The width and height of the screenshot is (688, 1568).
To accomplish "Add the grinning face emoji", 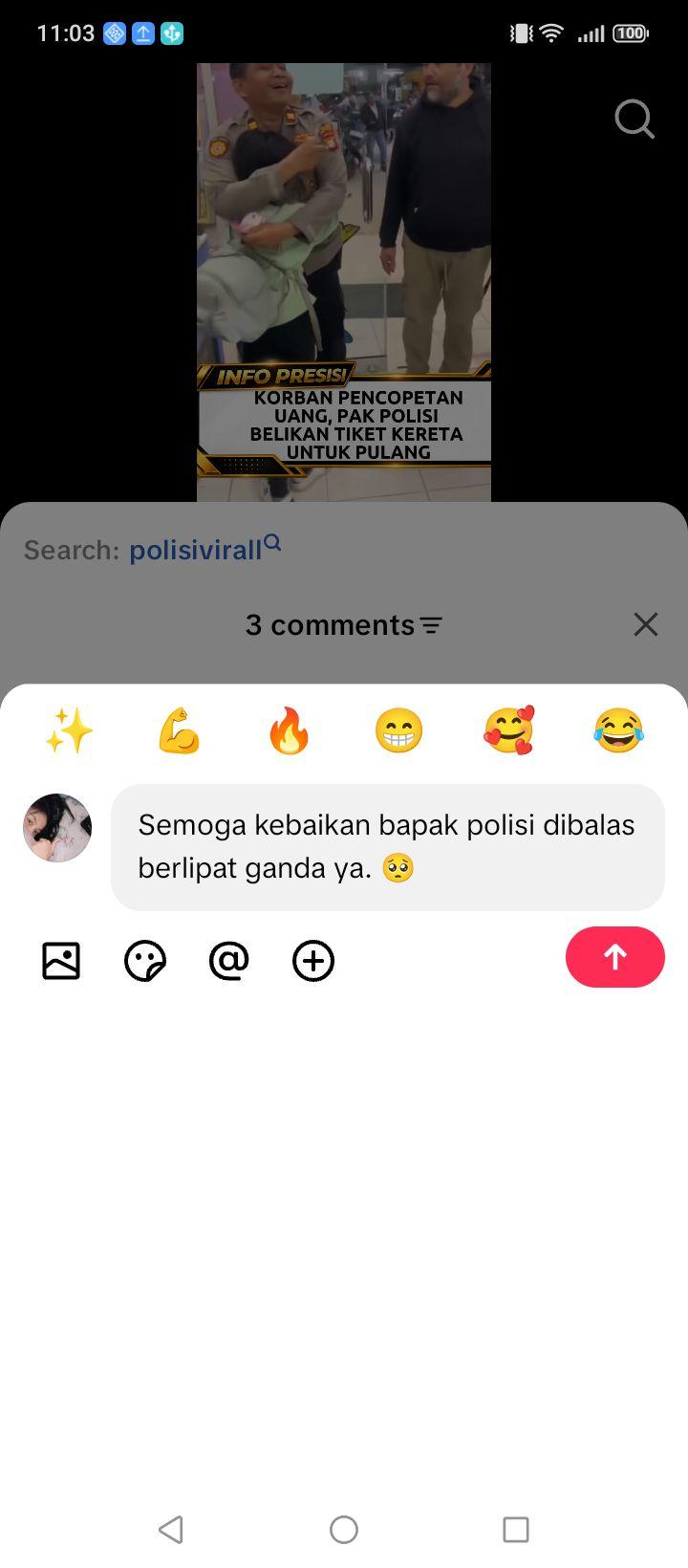I will (x=398, y=731).
